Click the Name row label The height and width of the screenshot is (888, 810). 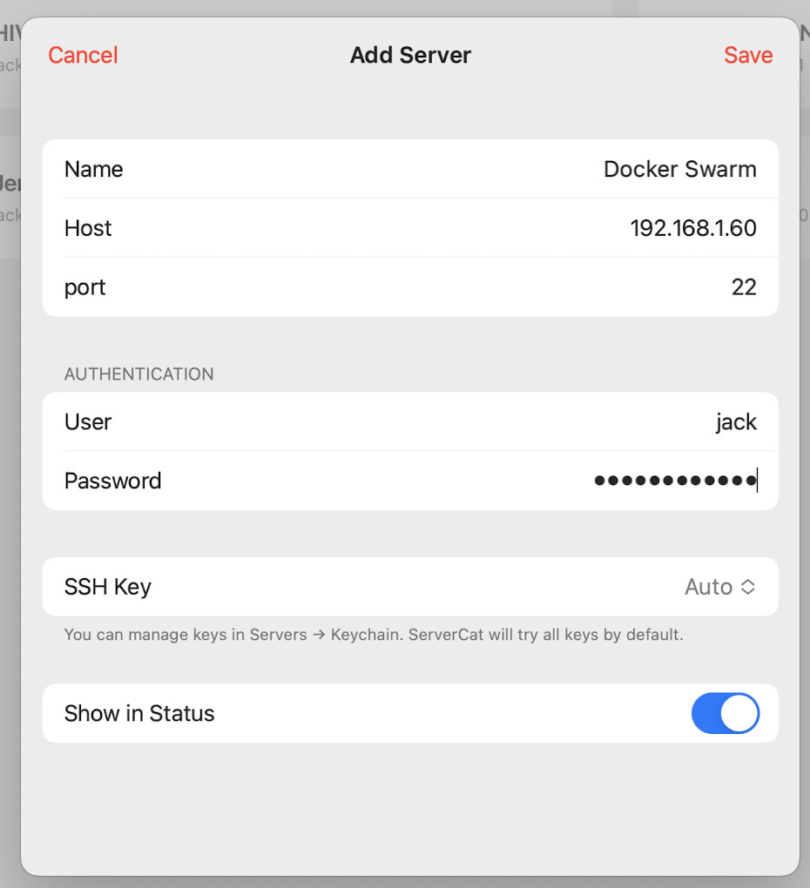coord(93,169)
